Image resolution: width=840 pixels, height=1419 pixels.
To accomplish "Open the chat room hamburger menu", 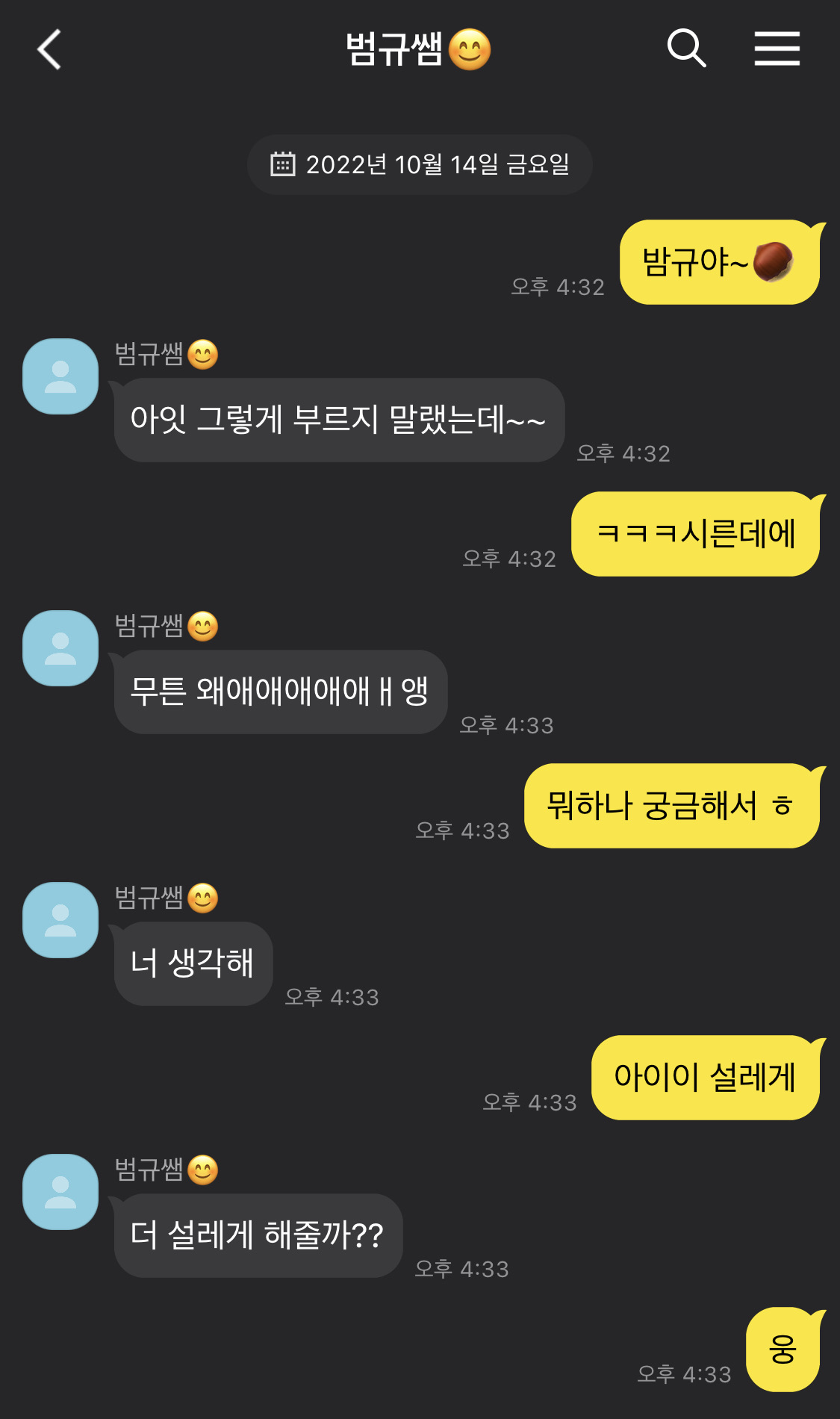I will [x=777, y=49].
